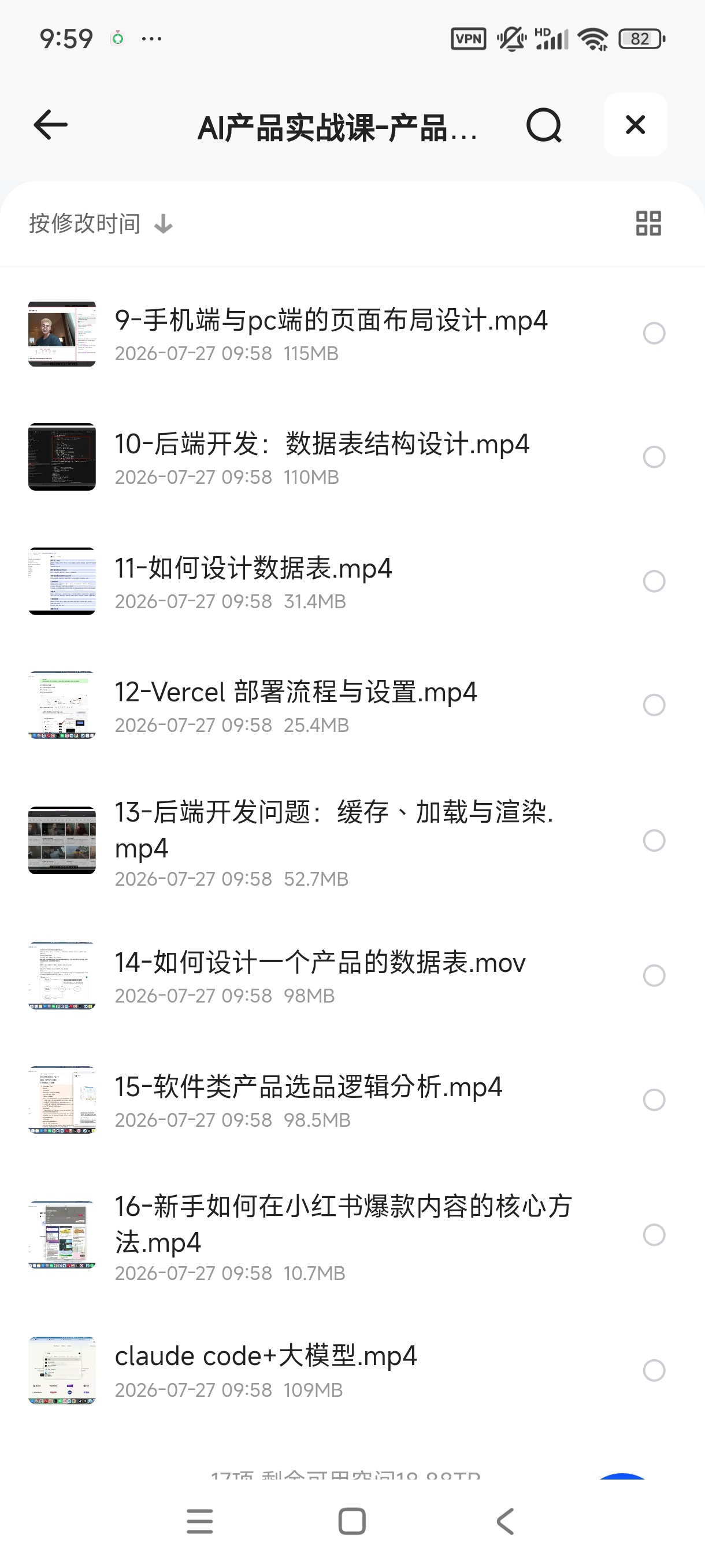Open 9-手机端与pc端的页面布局设计.mp4
Viewport: 705px width, 1568px height.
(x=331, y=334)
